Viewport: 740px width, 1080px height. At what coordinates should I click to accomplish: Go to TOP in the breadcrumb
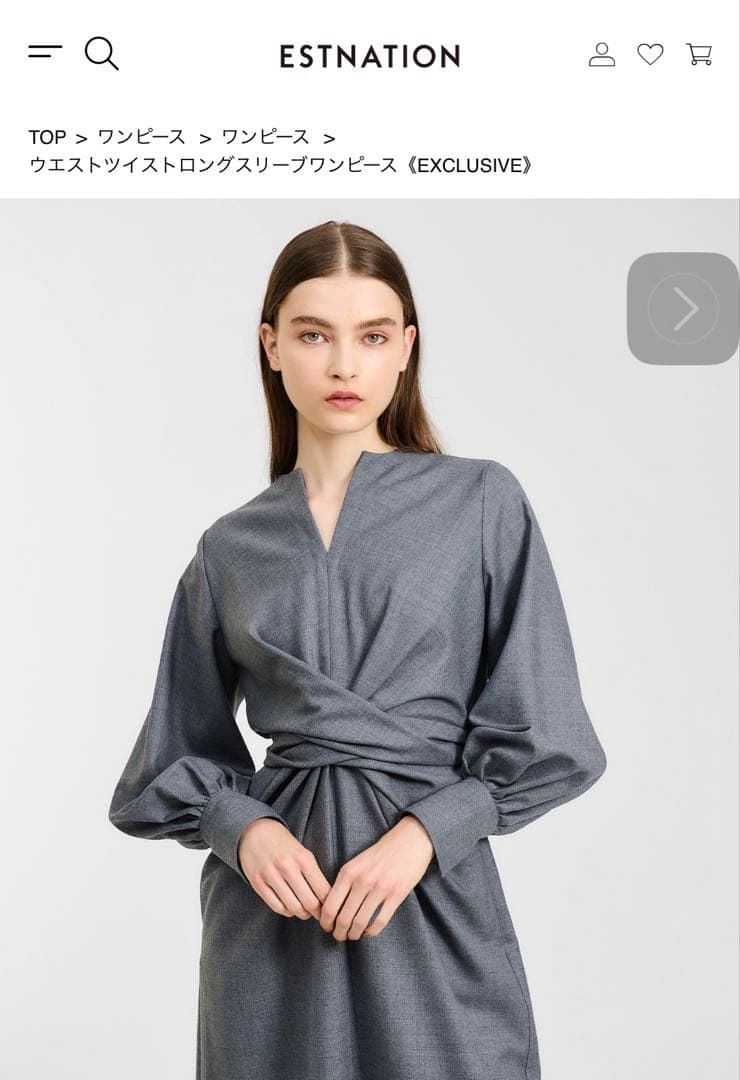point(47,137)
